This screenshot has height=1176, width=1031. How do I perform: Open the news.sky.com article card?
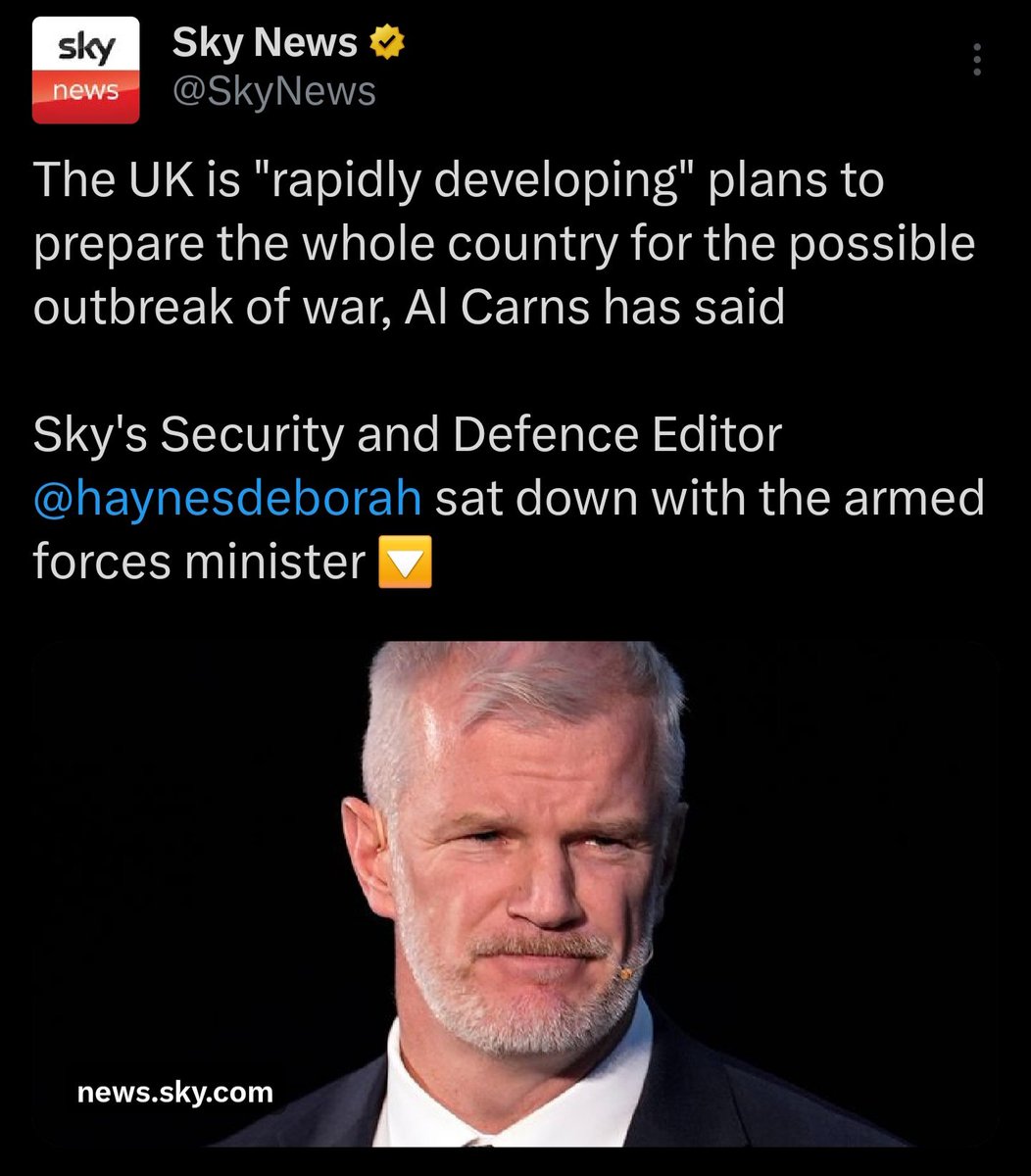pyautogui.click(x=515, y=892)
